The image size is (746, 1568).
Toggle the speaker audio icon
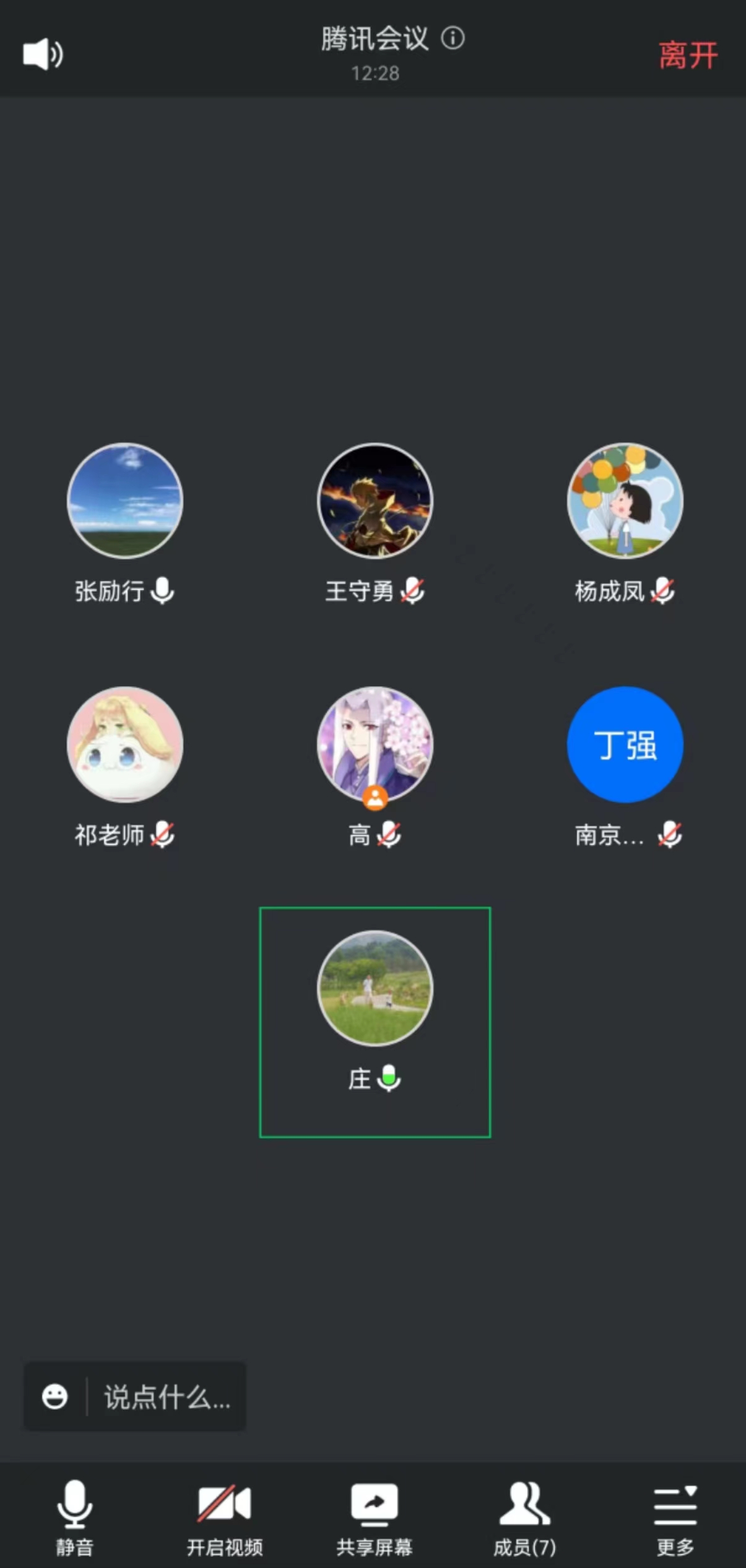pyautogui.click(x=42, y=54)
